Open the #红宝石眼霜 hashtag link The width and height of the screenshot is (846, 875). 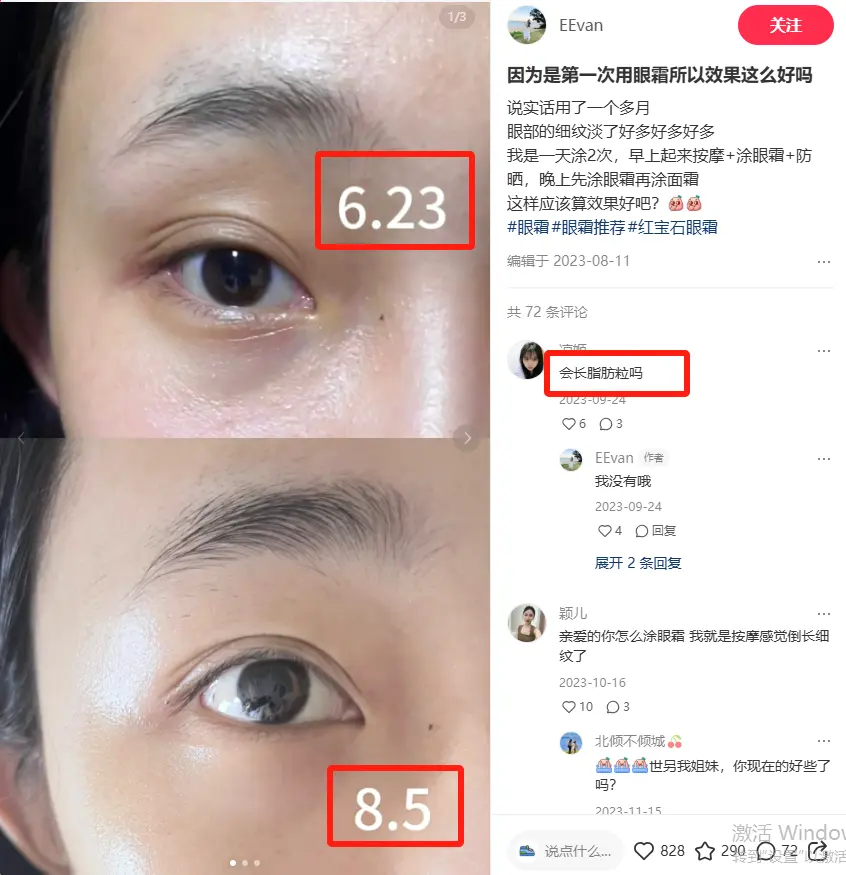[672, 227]
